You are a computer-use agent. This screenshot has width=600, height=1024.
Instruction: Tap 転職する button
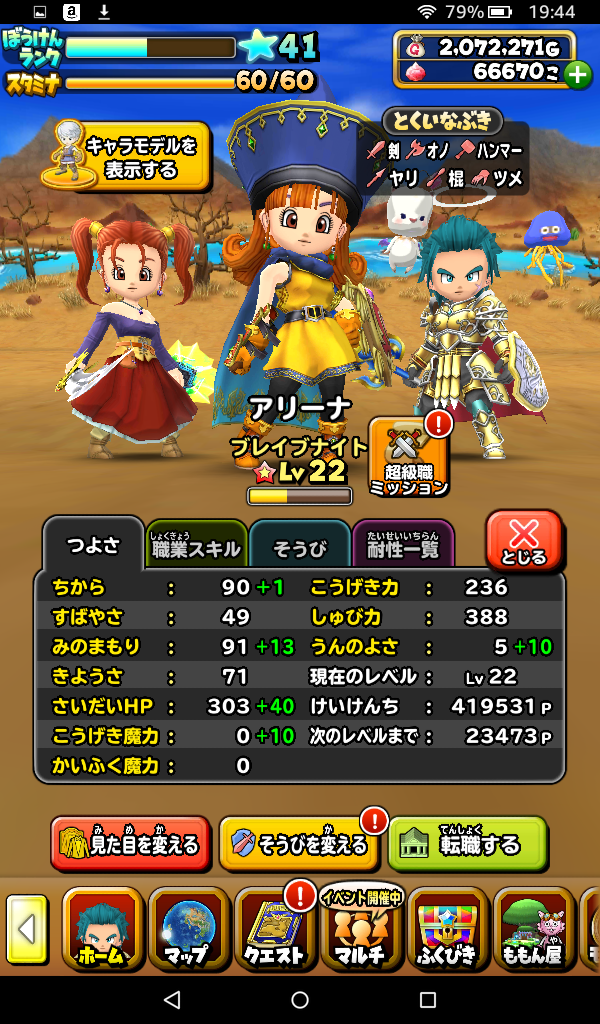467,844
